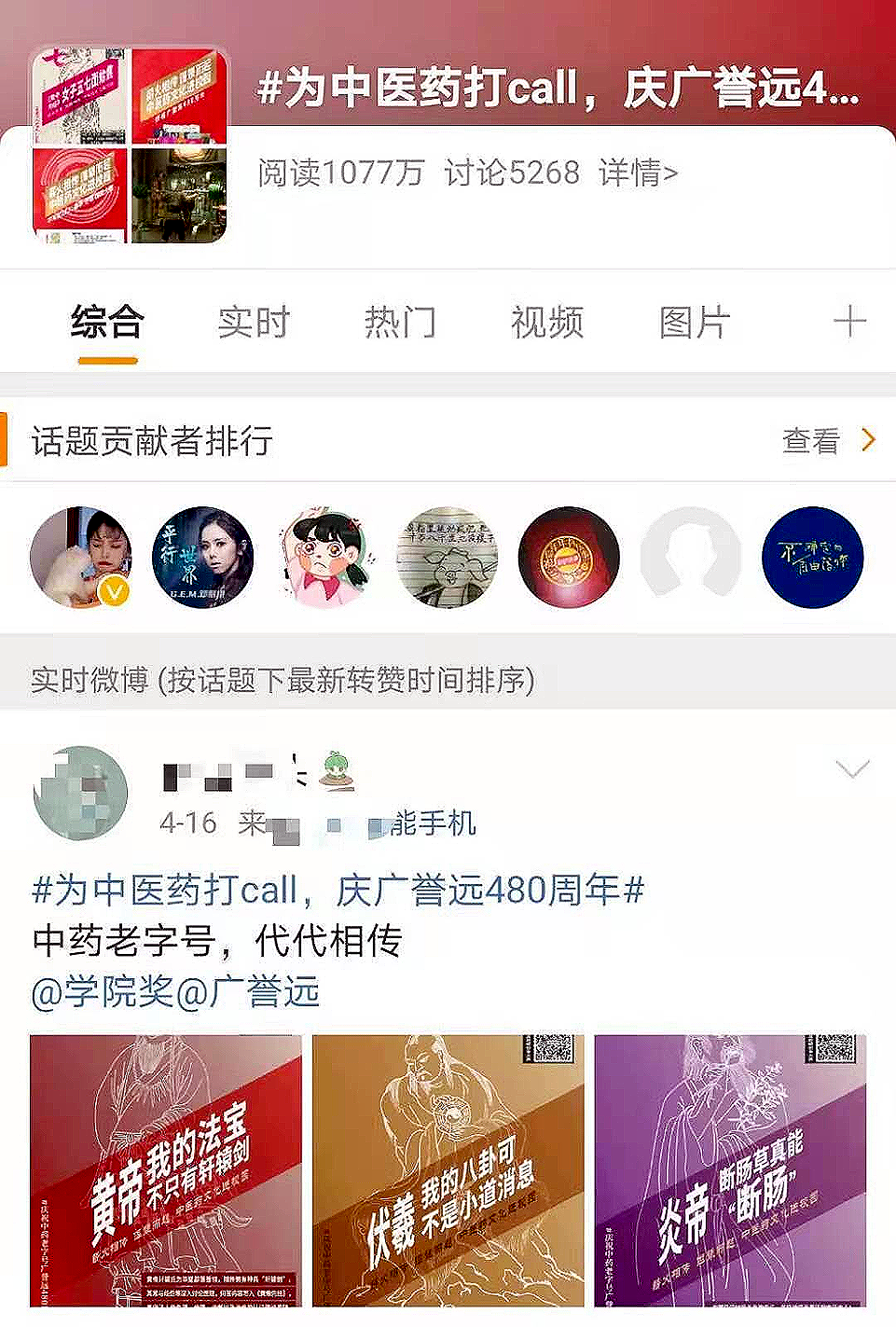Open the G.E.M. 平行世界 contributor avatar
Image resolution: width=896 pixels, height=1327 pixels.
(202, 557)
